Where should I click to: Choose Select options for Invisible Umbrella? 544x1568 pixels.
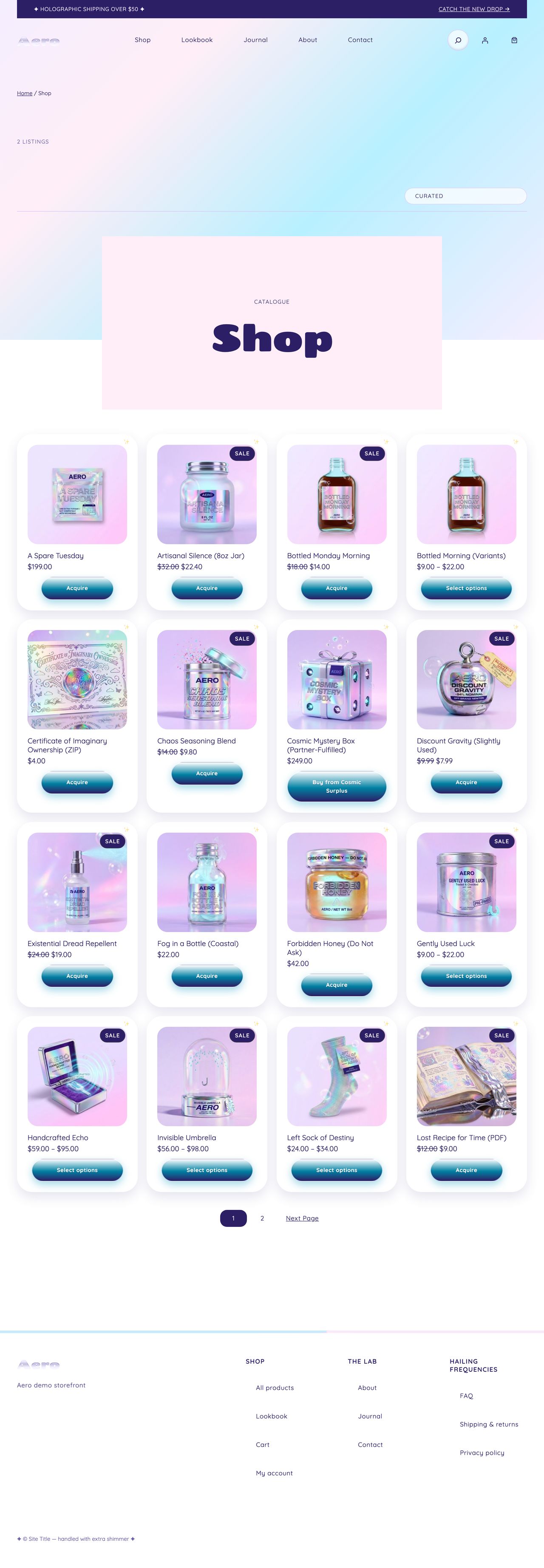tap(207, 1170)
